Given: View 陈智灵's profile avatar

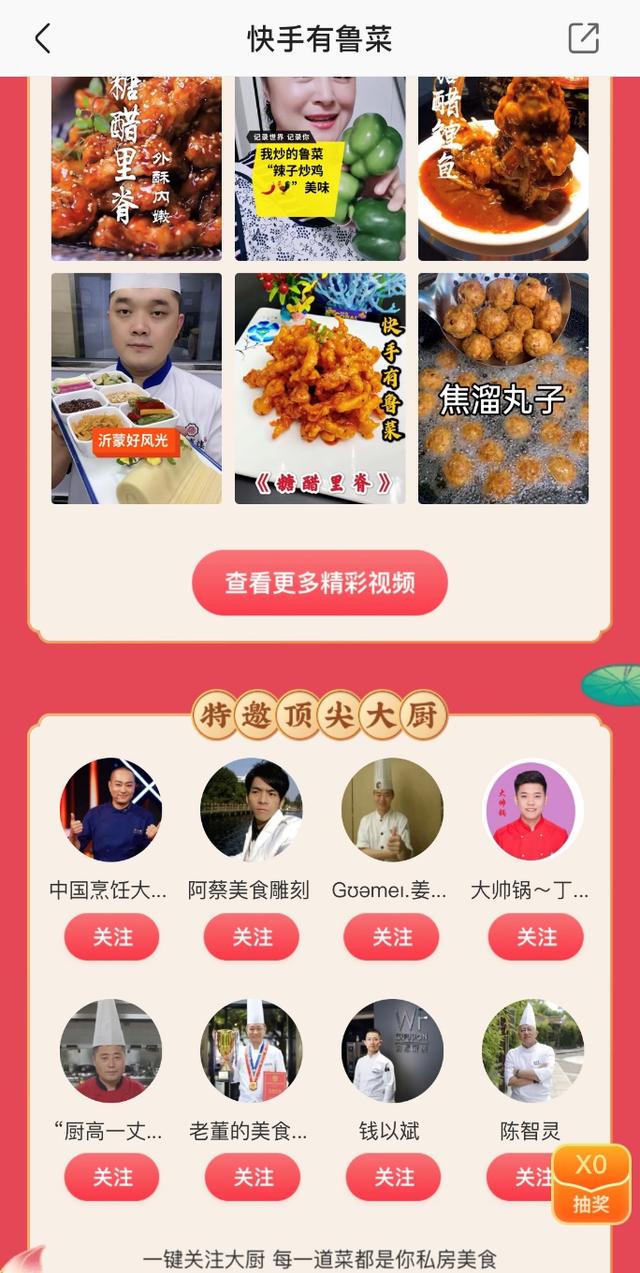Looking at the screenshot, I should click(x=532, y=1050).
